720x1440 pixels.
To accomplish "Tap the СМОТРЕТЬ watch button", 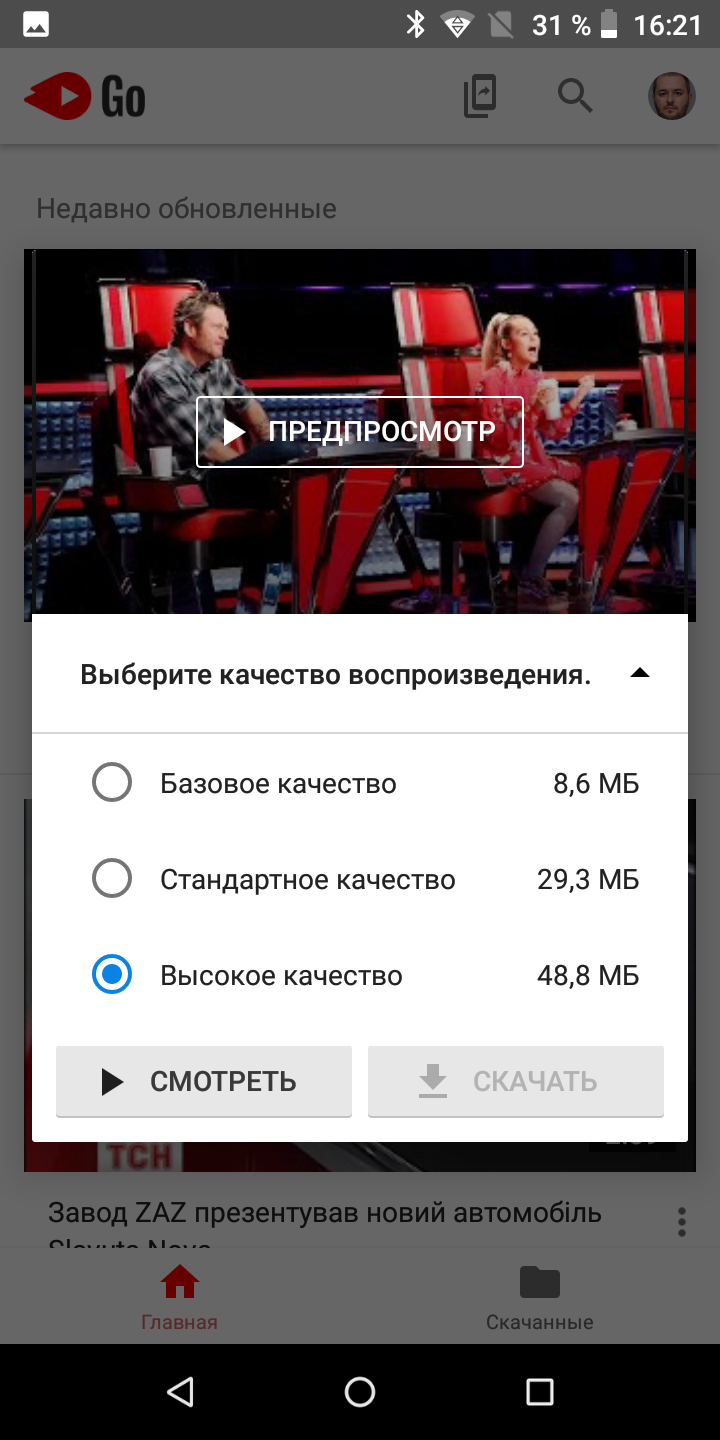I will [204, 1081].
